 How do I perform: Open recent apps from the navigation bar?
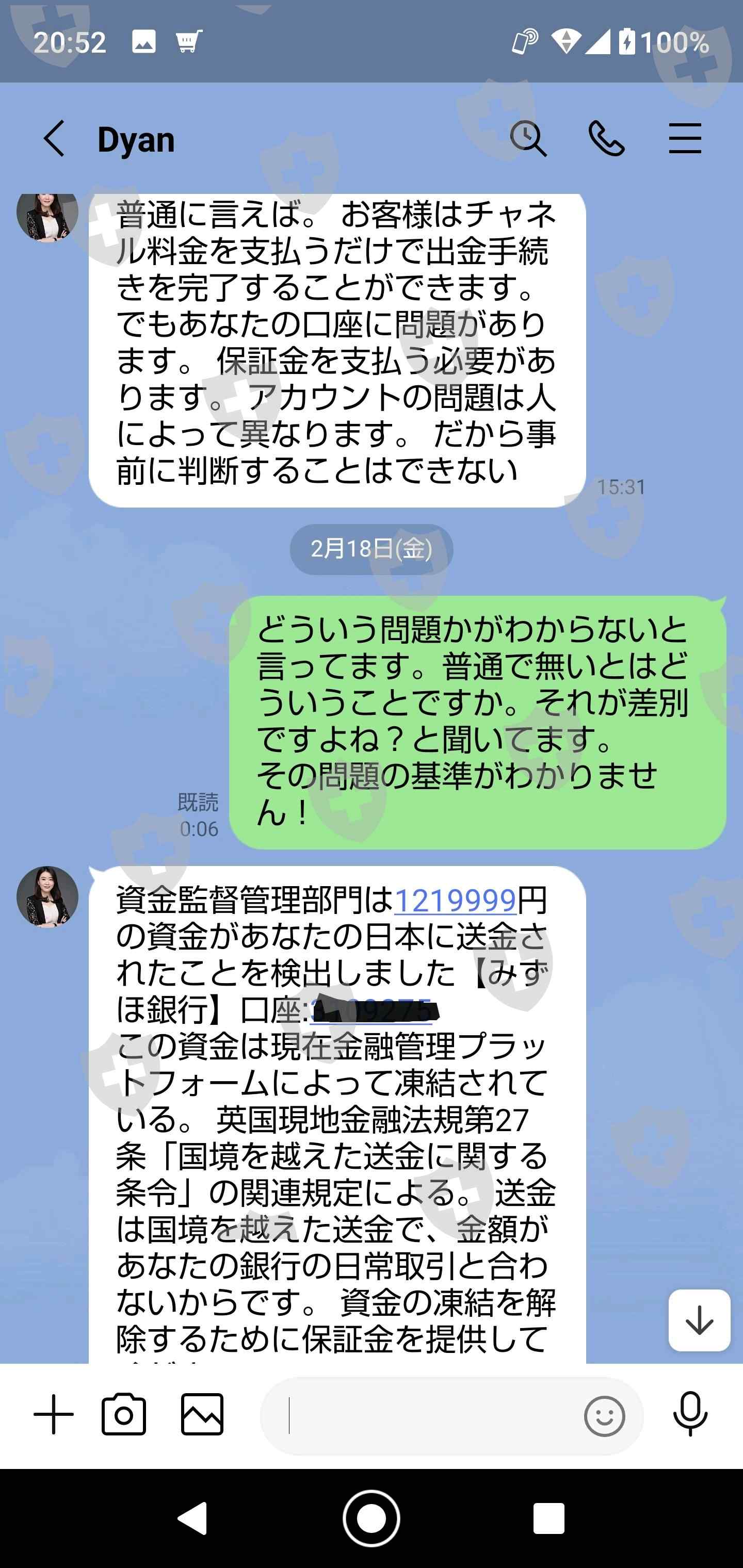click(548, 1518)
